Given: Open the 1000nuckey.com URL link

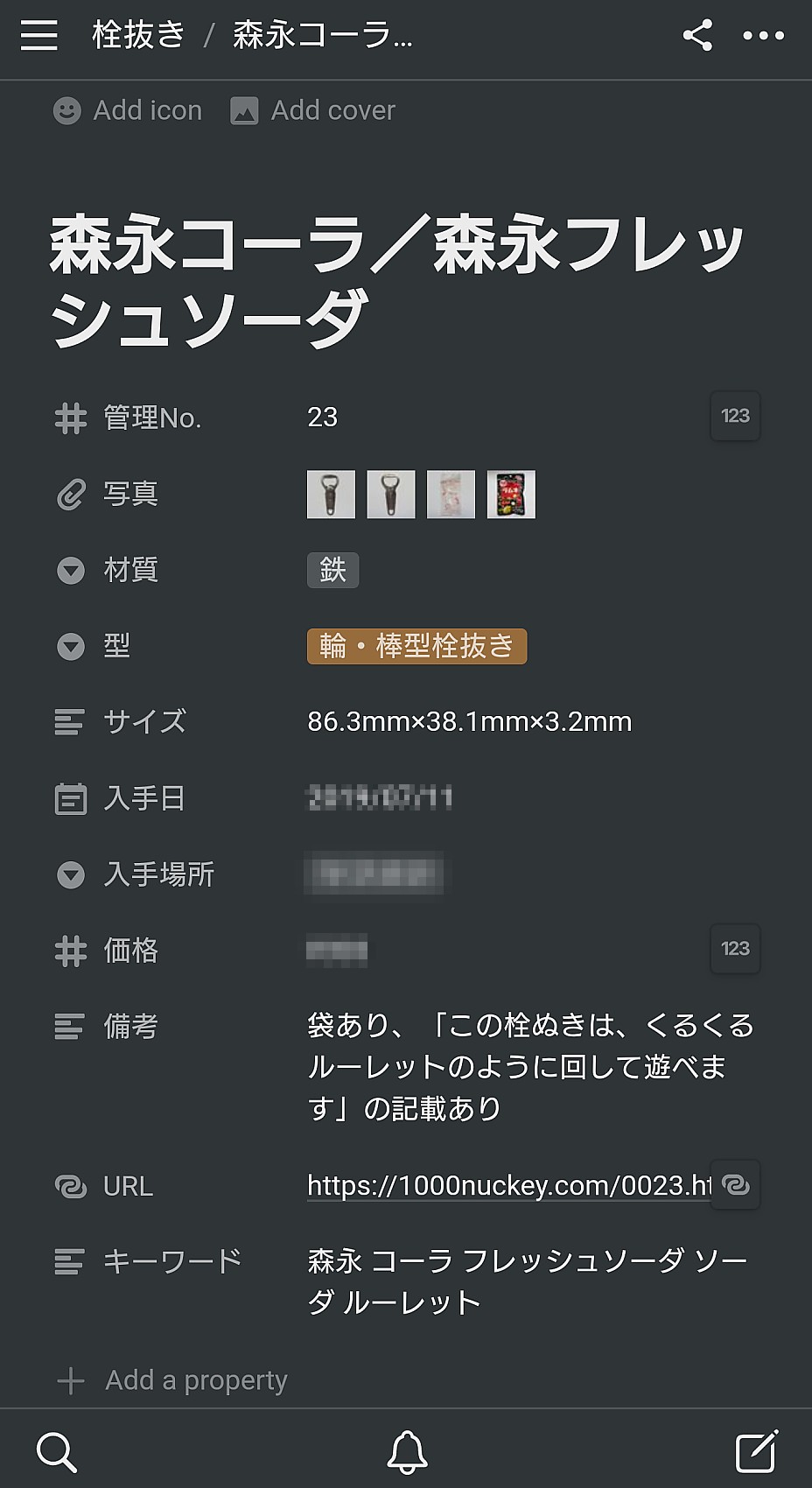Looking at the screenshot, I should (507, 1185).
